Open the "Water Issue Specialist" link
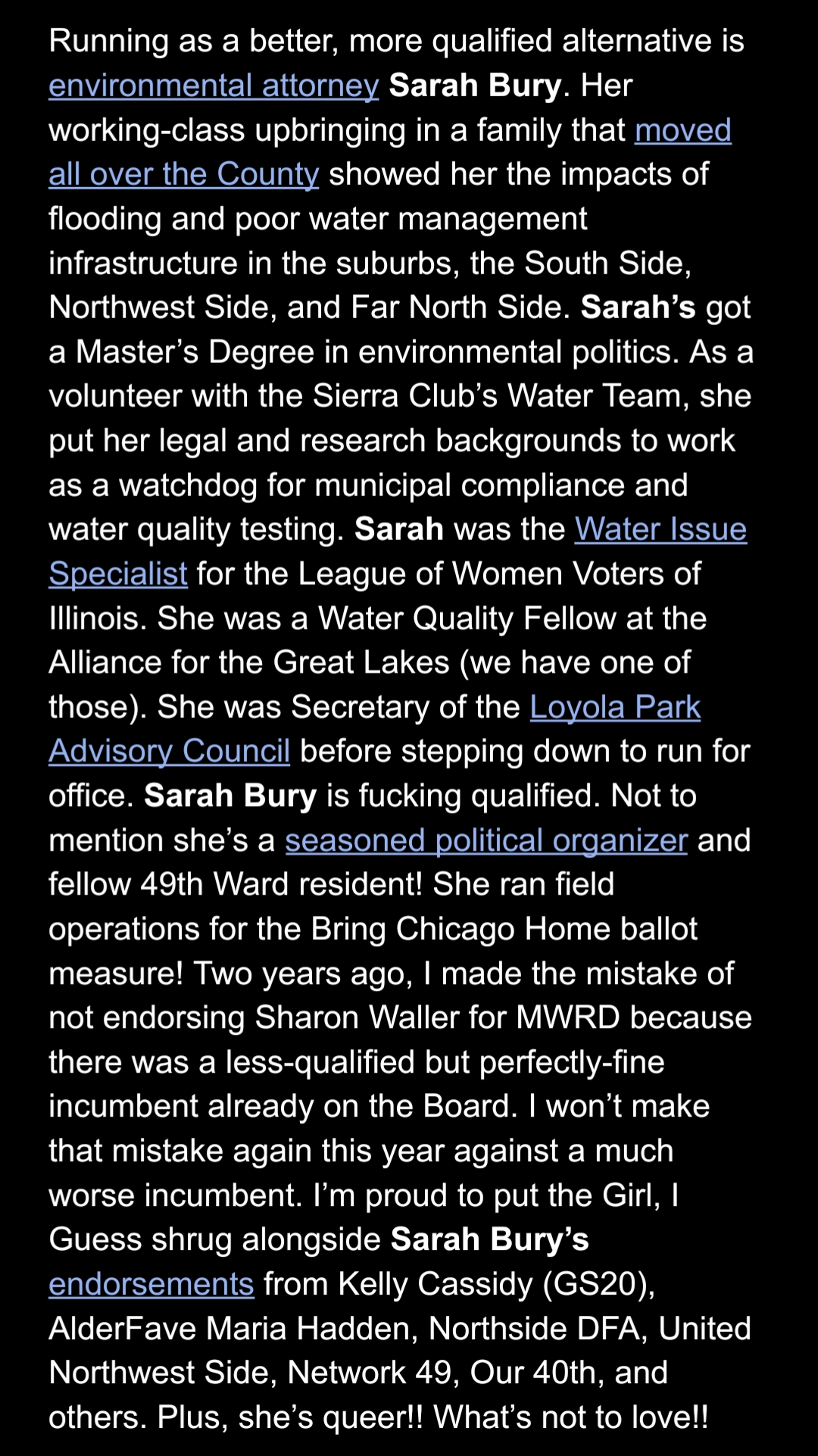Screen dimensions: 818x1456 (660, 529)
